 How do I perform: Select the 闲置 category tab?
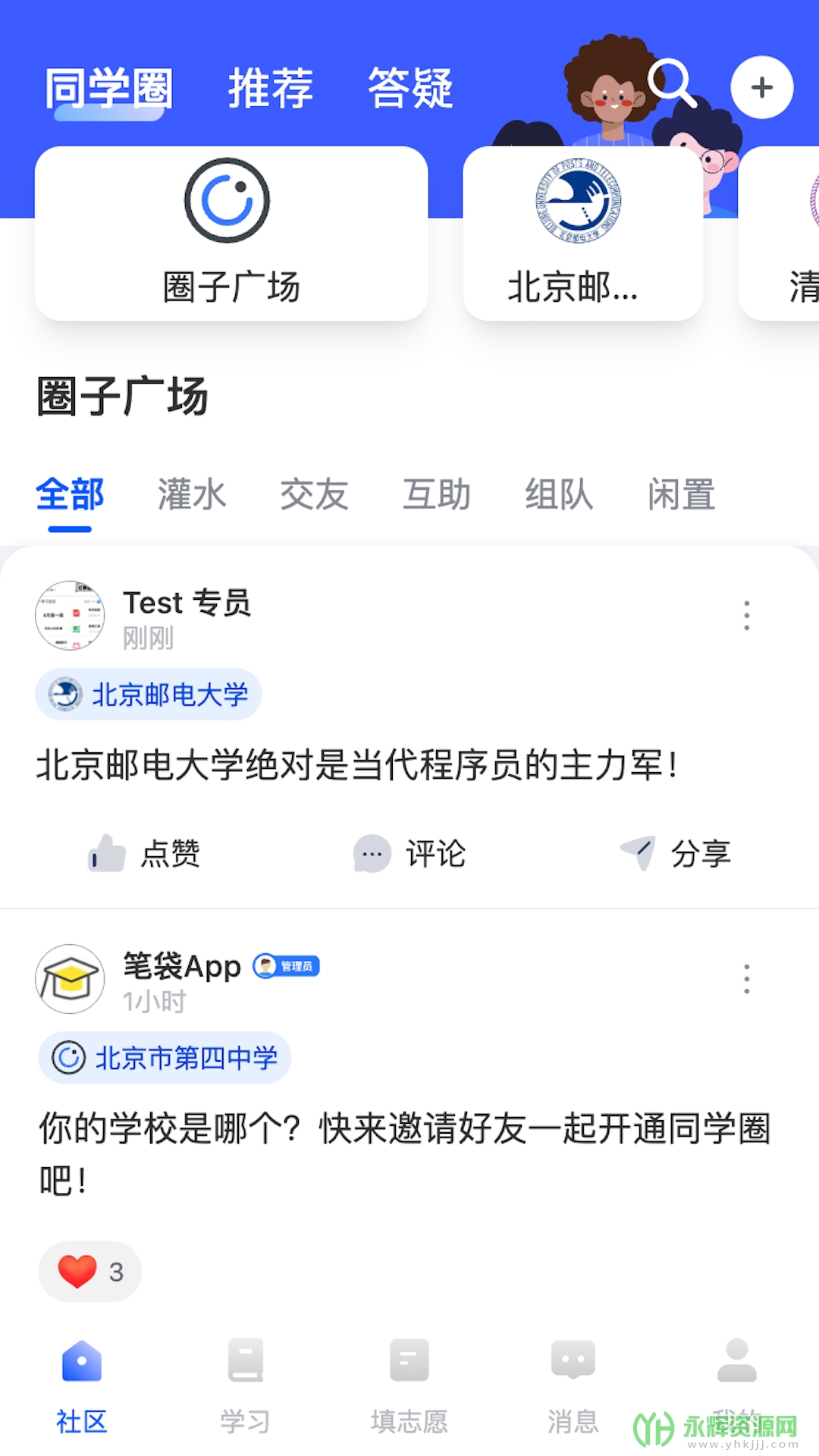[x=682, y=494]
